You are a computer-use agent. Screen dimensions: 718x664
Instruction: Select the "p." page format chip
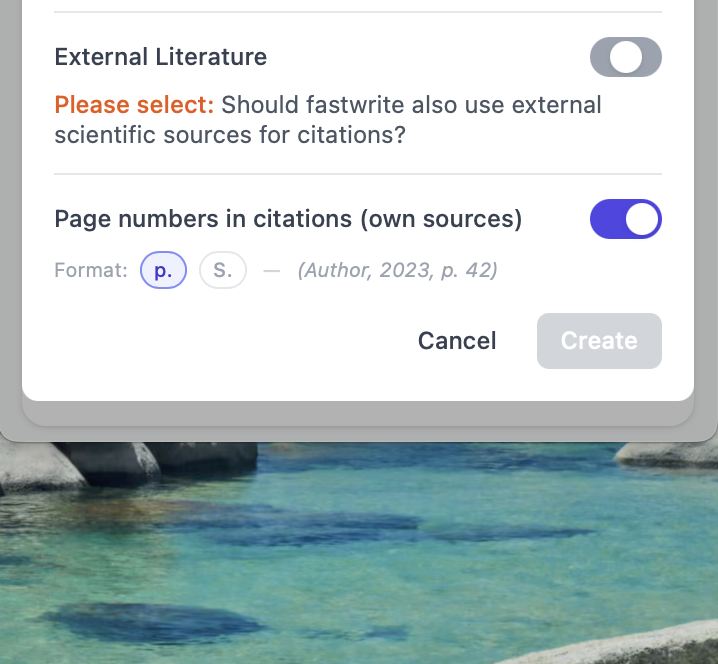pyautogui.click(x=163, y=270)
